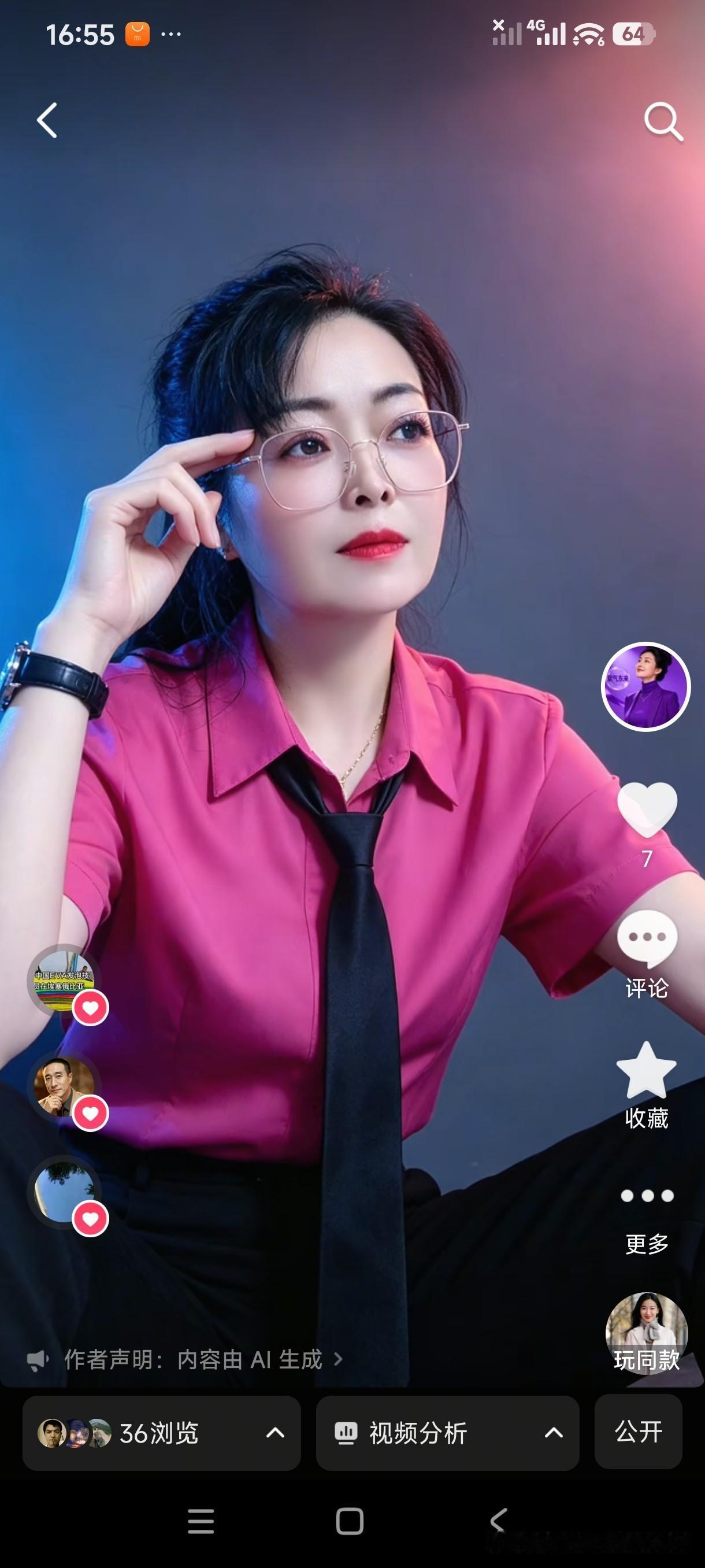
Task: Open the liker avatar showing blue sky
Action: coord(64,1192)
